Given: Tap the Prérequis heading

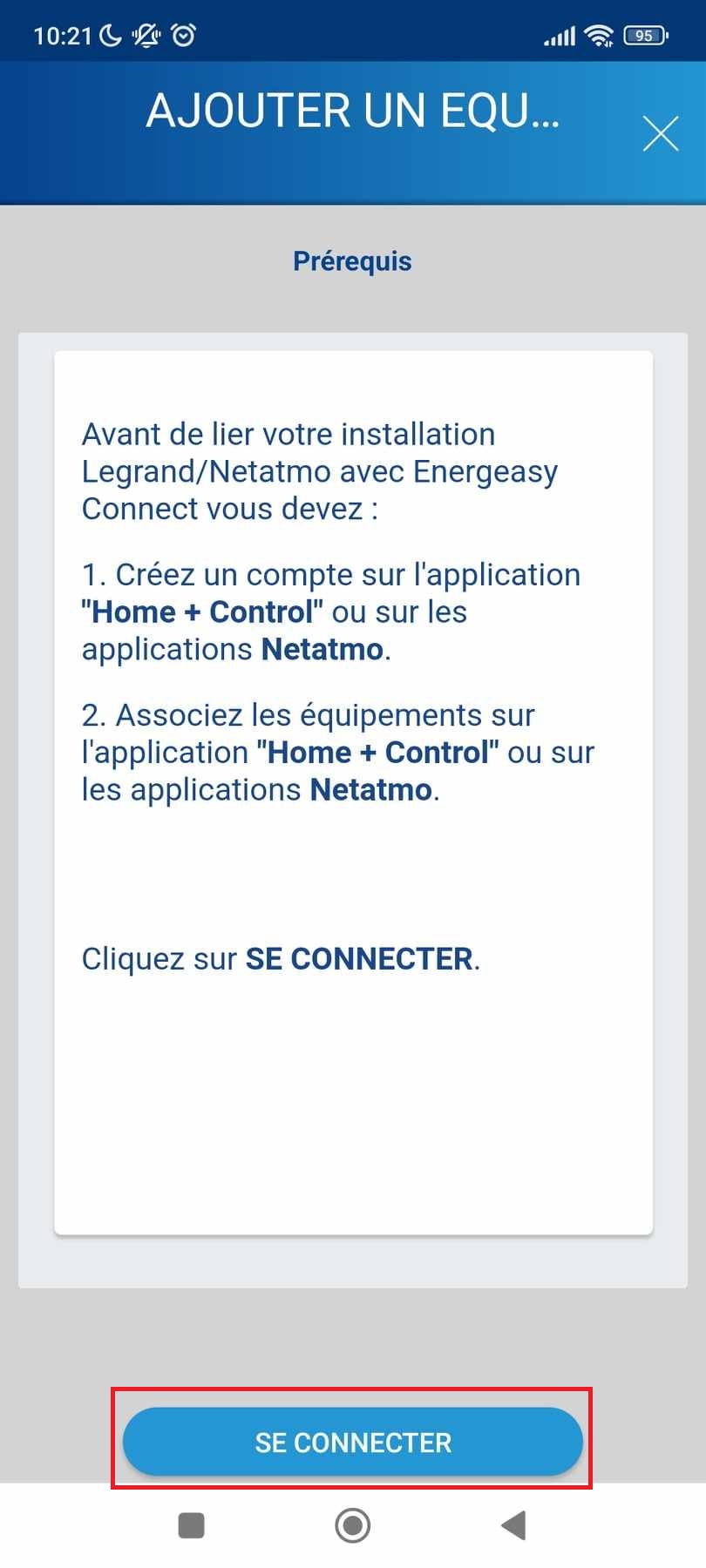Looking at the screenshot, I should (351, 261).
